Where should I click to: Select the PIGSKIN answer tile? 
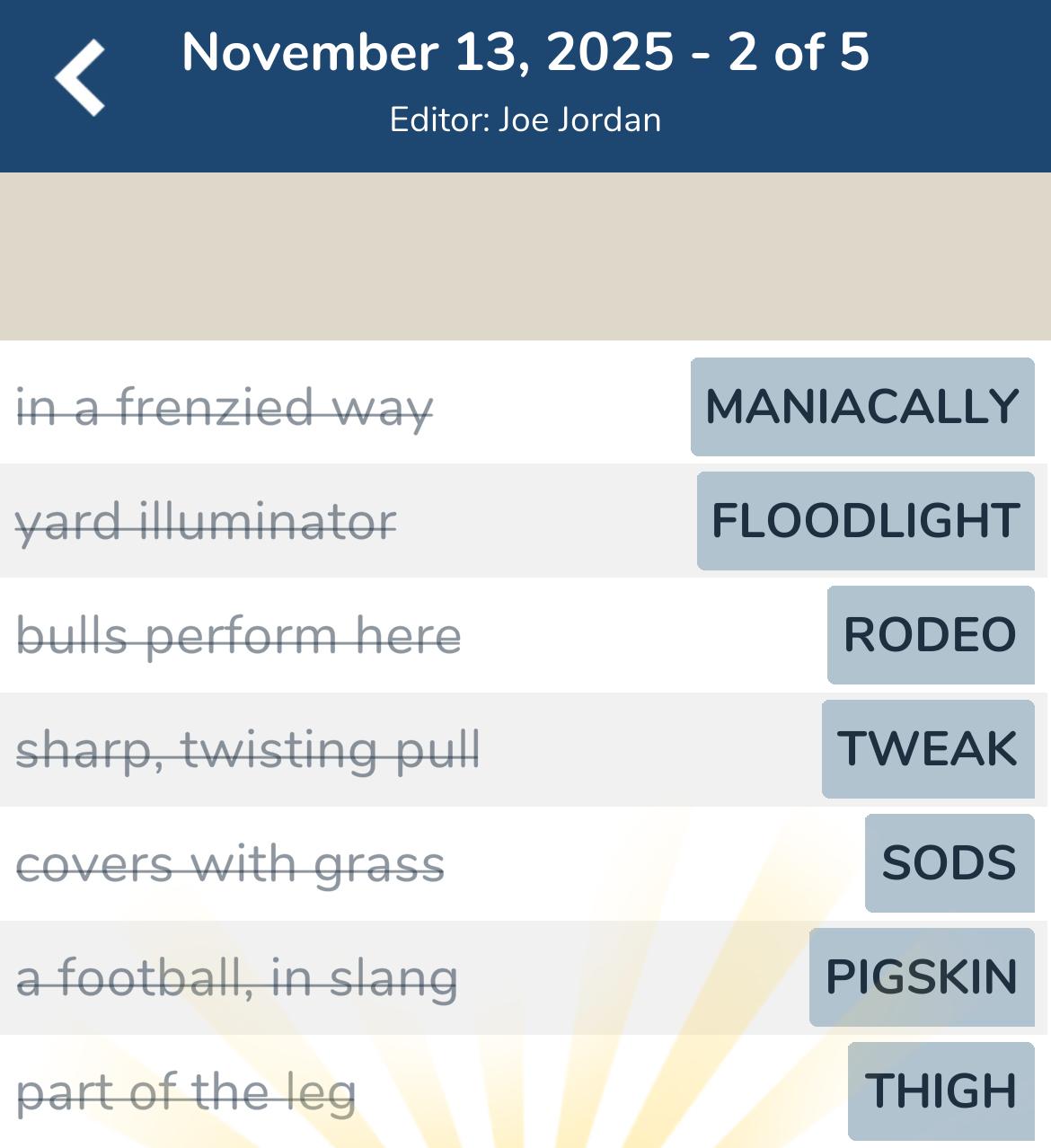tap(921, 977)
